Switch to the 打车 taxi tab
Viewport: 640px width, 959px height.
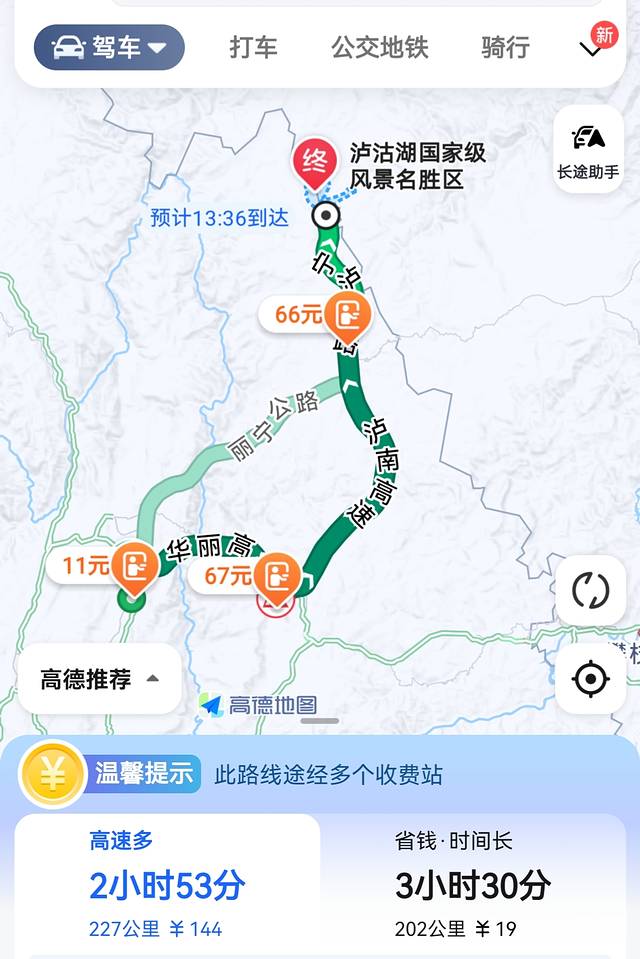pos(253,47)
